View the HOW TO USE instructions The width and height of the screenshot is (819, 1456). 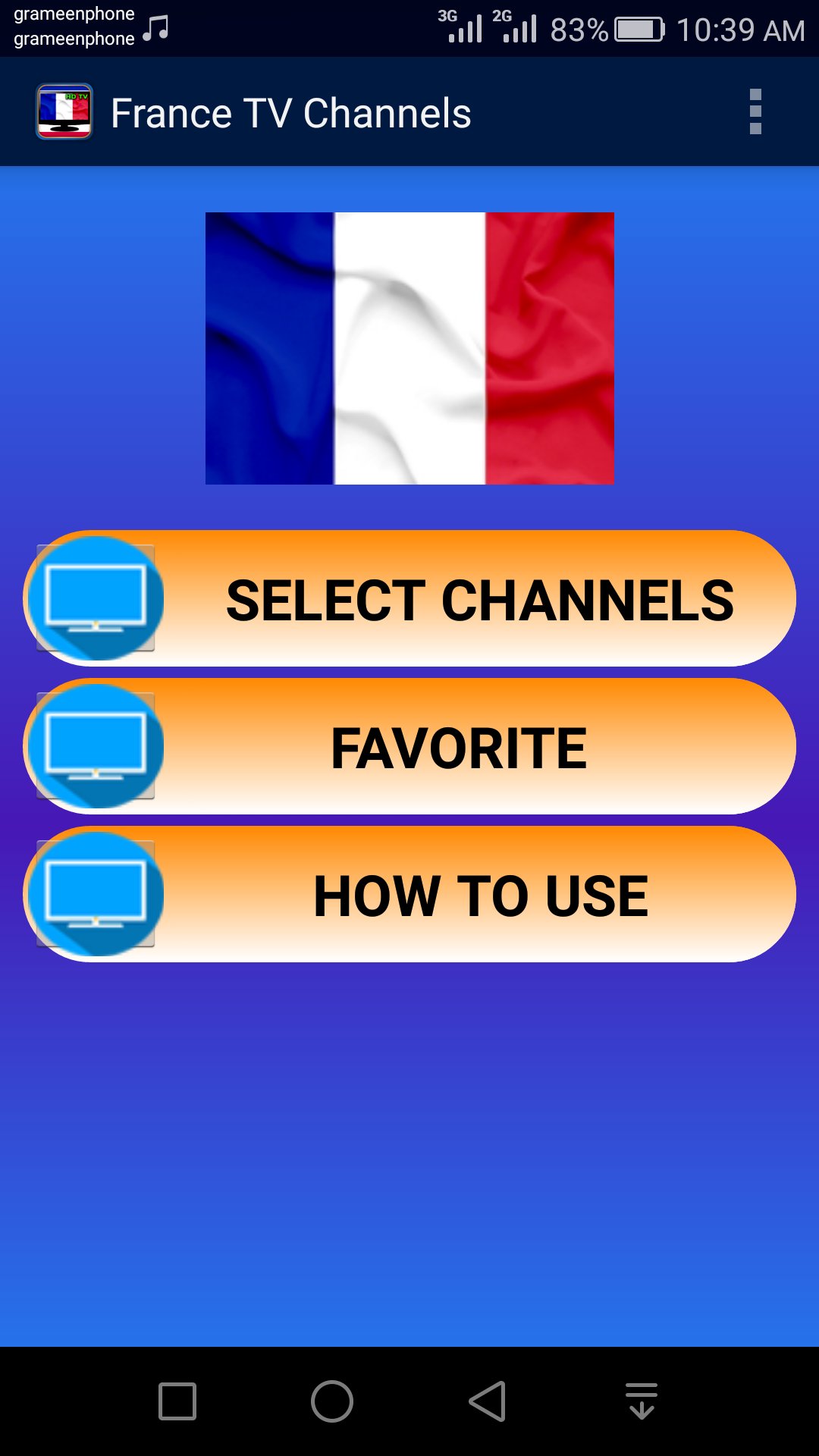click(481, 893)
